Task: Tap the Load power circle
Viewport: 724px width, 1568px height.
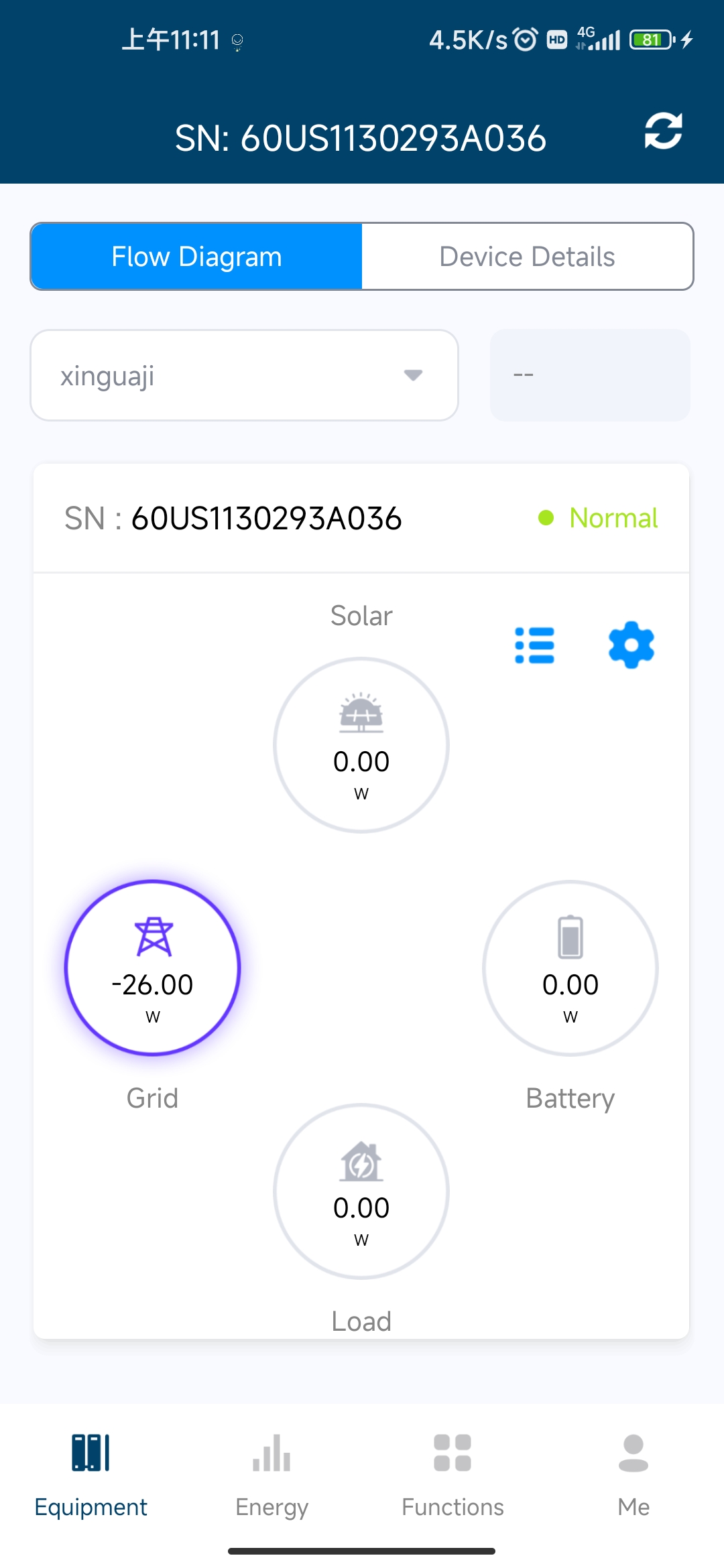Action: (361, 1191)
